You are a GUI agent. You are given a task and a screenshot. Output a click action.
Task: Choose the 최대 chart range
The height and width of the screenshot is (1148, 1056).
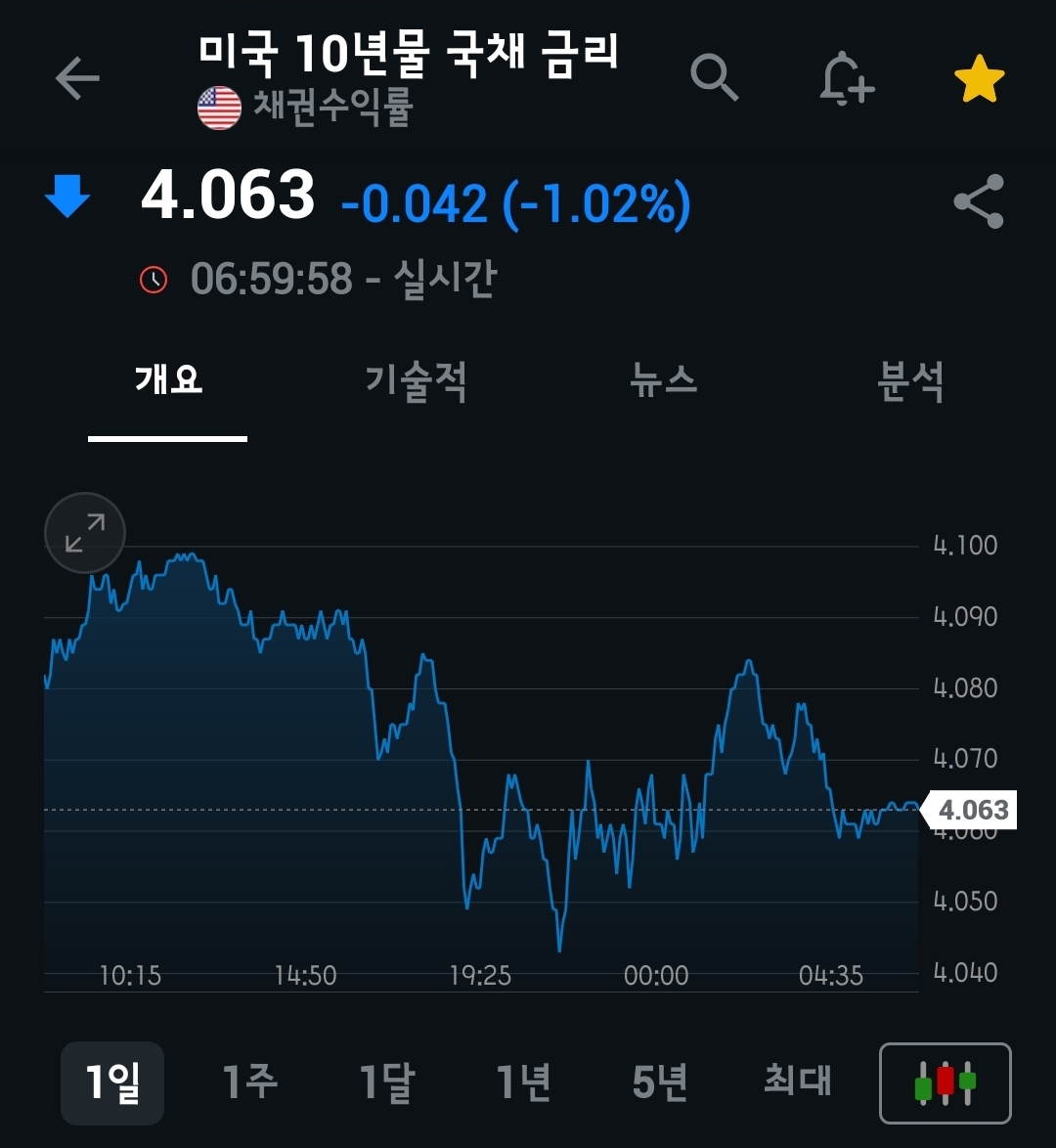[797, 1081]
